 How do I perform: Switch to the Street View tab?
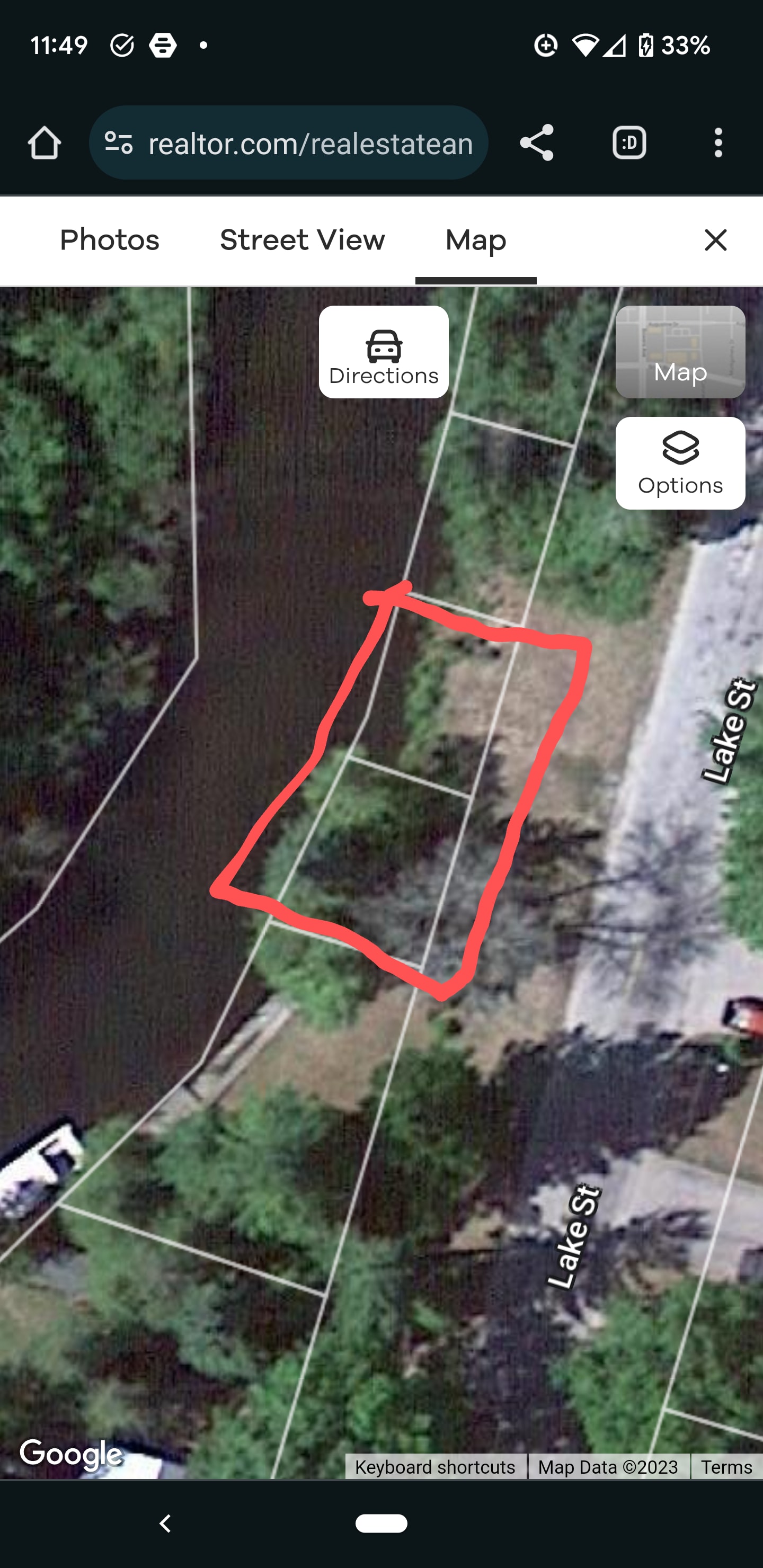302,240
